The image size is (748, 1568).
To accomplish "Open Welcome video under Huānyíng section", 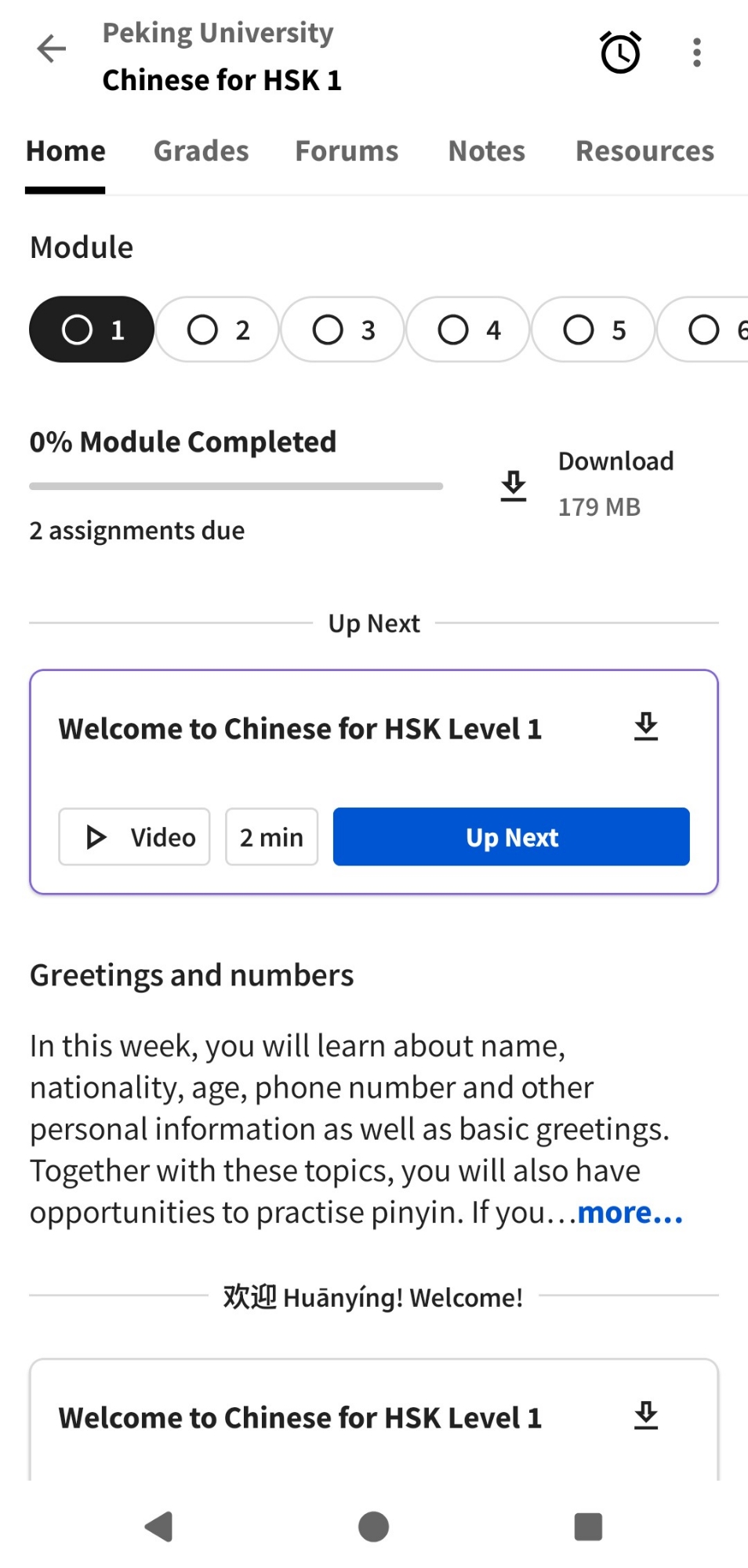I will (300, 1417).
